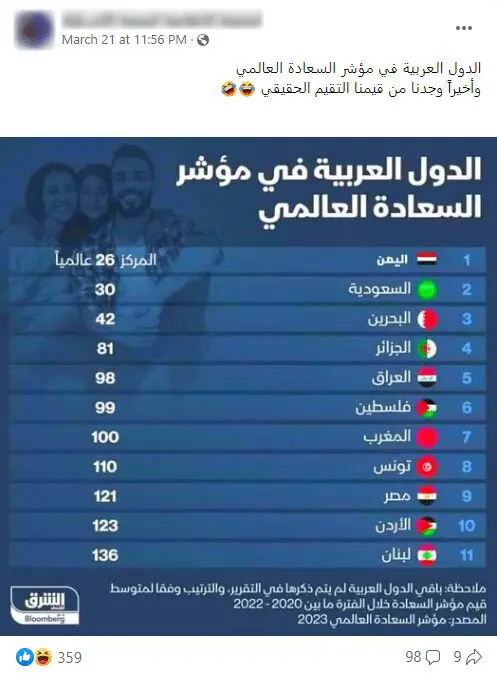Screen dimensions: 497x677
Task: Open the 98 comments
Action: point(422,657)
